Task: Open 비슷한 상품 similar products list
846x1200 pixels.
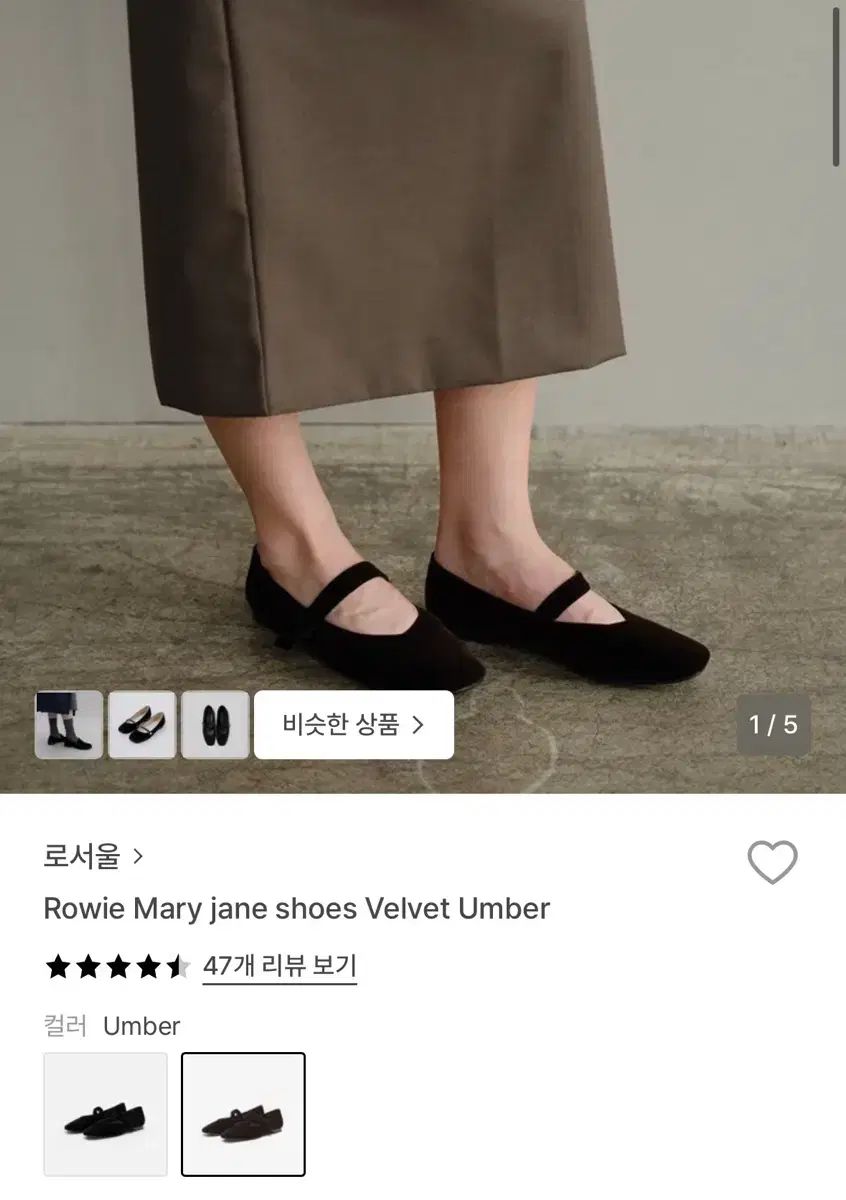Action: [354, 725]
